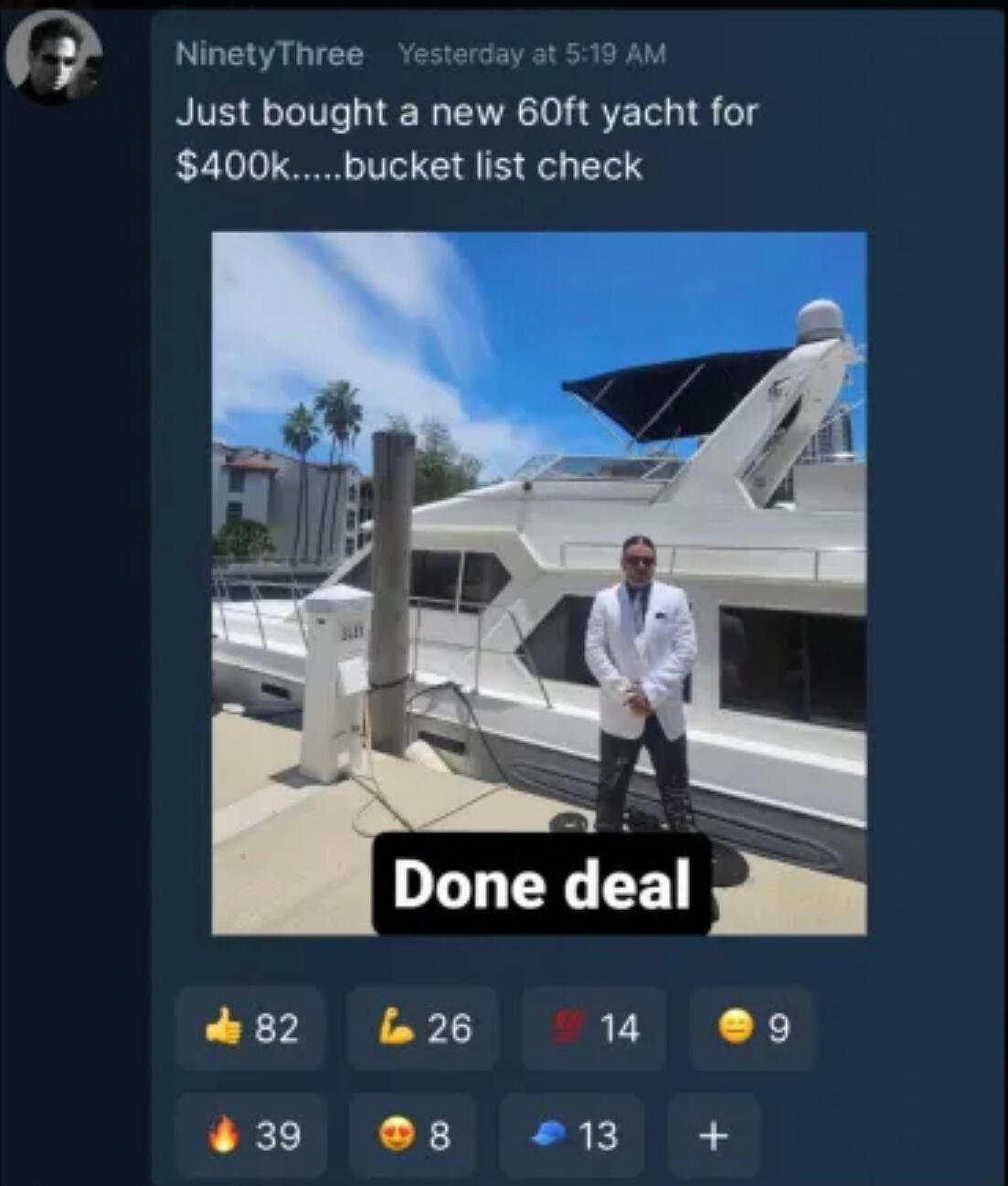Image resolution: width=1008 pixels, height=1186 pixels.
Task: Tap the heart-eyes reaction with 8
Action: click(x=413, y=1136)
